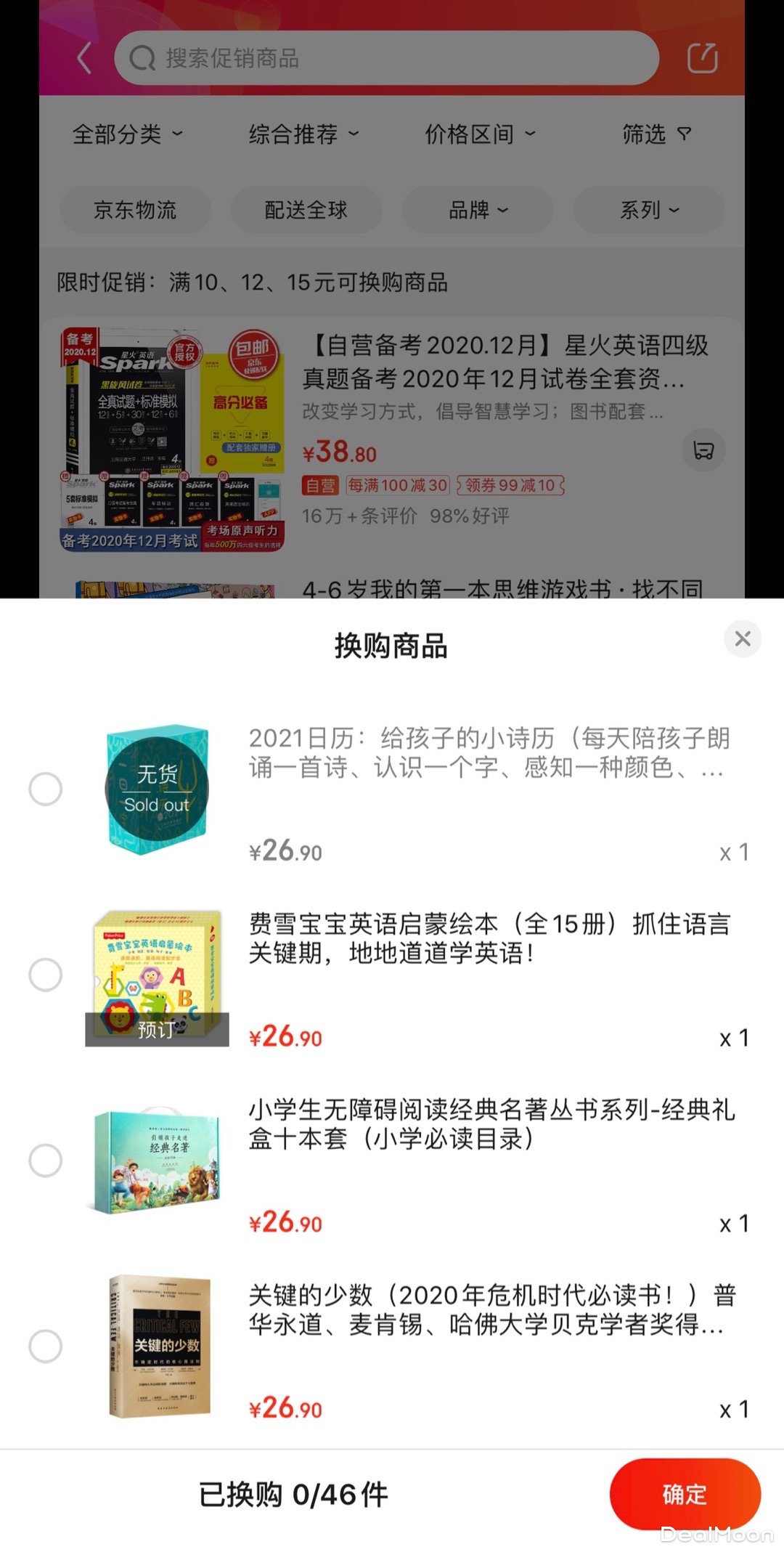The image size is (784, 1552).
Task: Open the 费雪宝宝英语启蒙绘本 product image
Action: click(x=157, y=975)
